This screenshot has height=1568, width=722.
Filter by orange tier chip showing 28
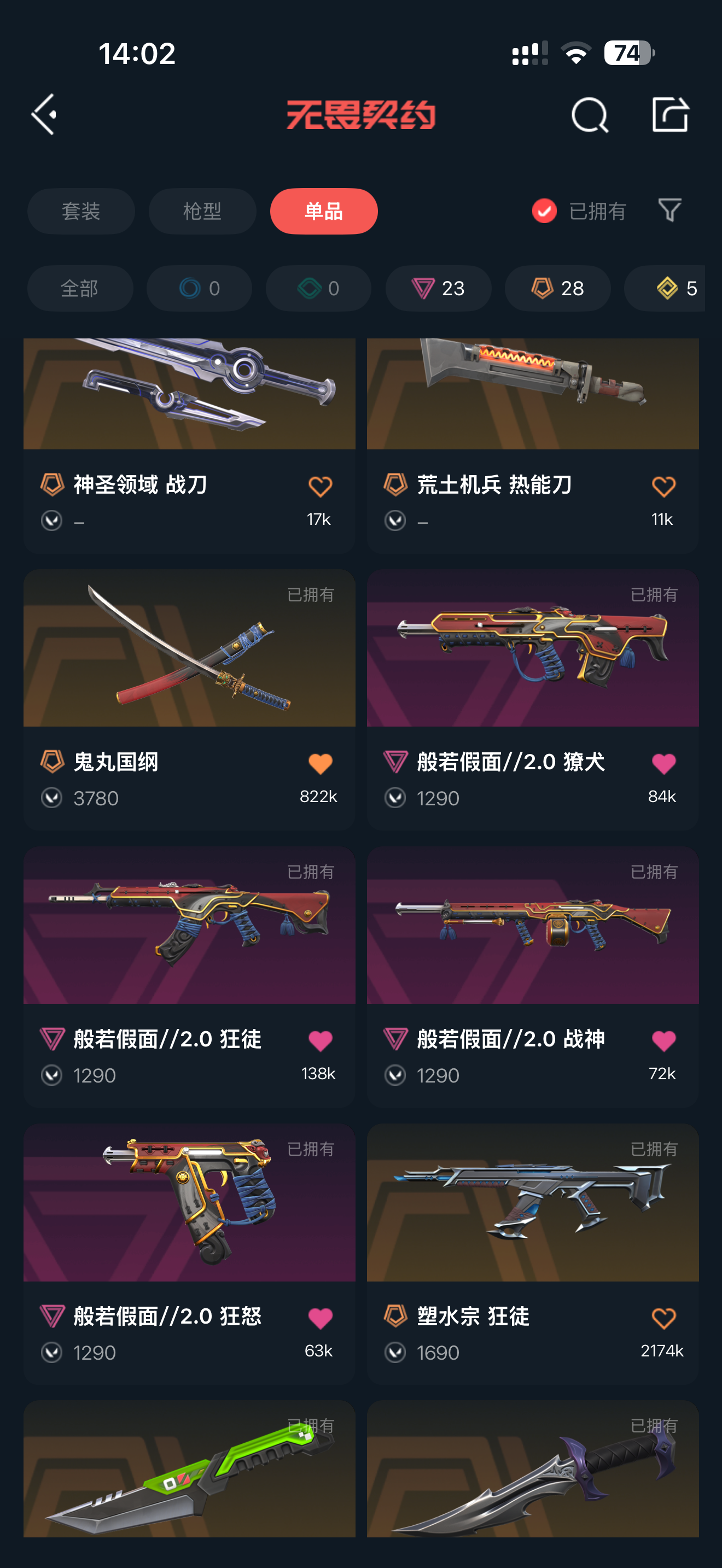(x=557, y=288)
